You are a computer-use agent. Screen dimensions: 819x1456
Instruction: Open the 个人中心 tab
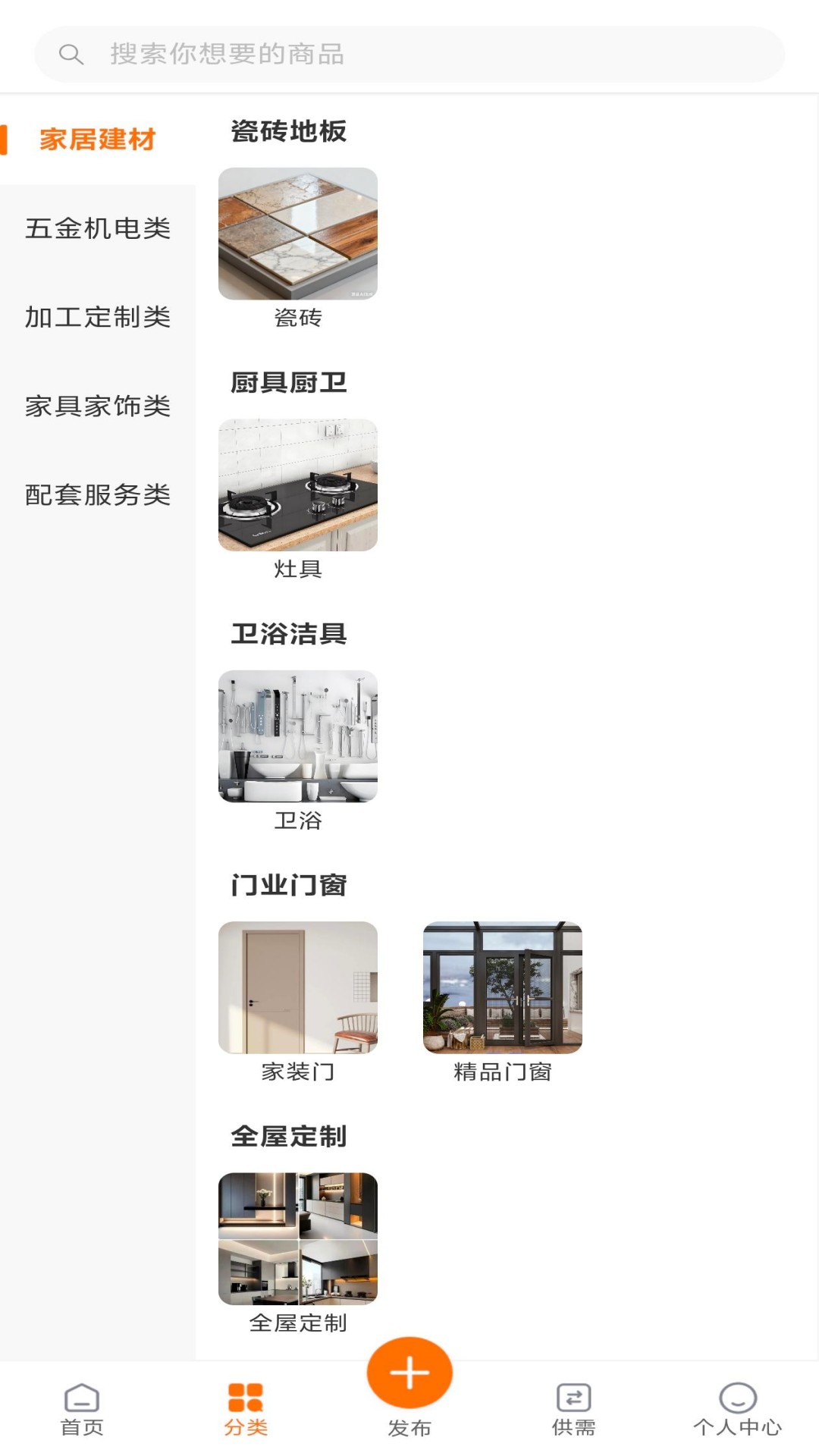(737, 1409)
